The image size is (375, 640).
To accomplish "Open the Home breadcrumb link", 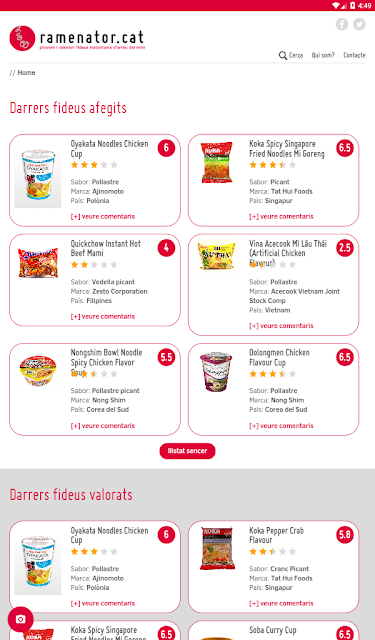I will click(x=26, y=73).
